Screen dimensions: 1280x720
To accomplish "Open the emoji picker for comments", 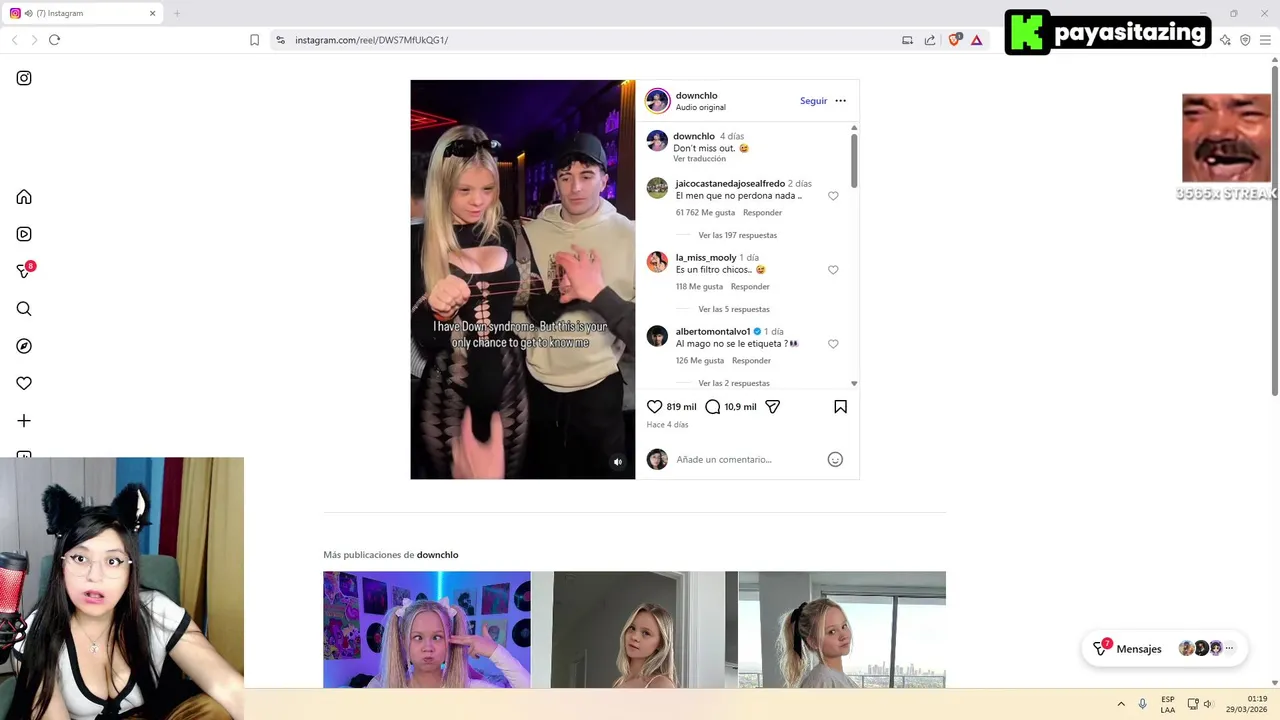I will coord(835,459).
